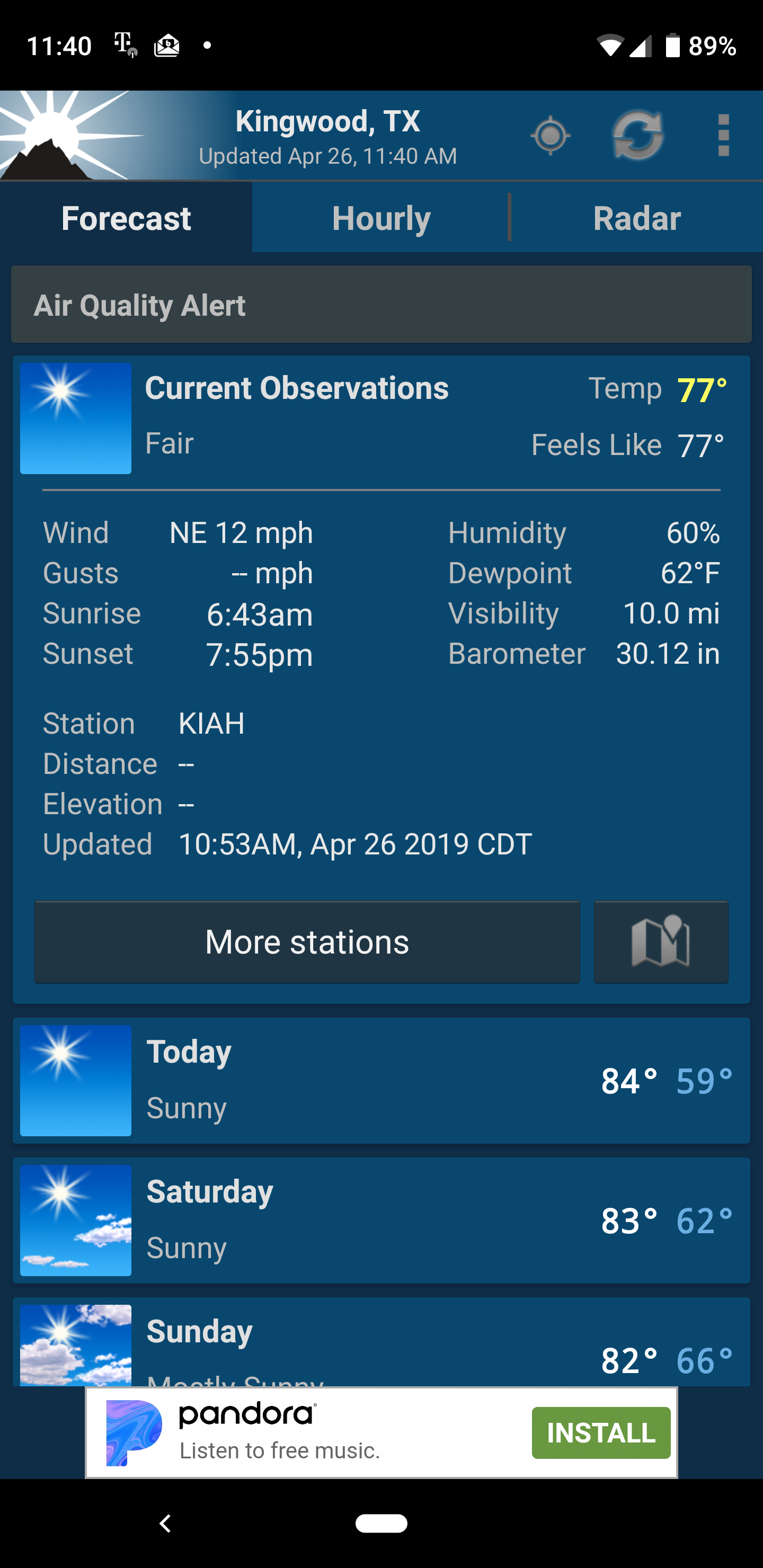Open Saturday's forecast card
This screenshot has height=1568, width=763.
click(381, 1220)
